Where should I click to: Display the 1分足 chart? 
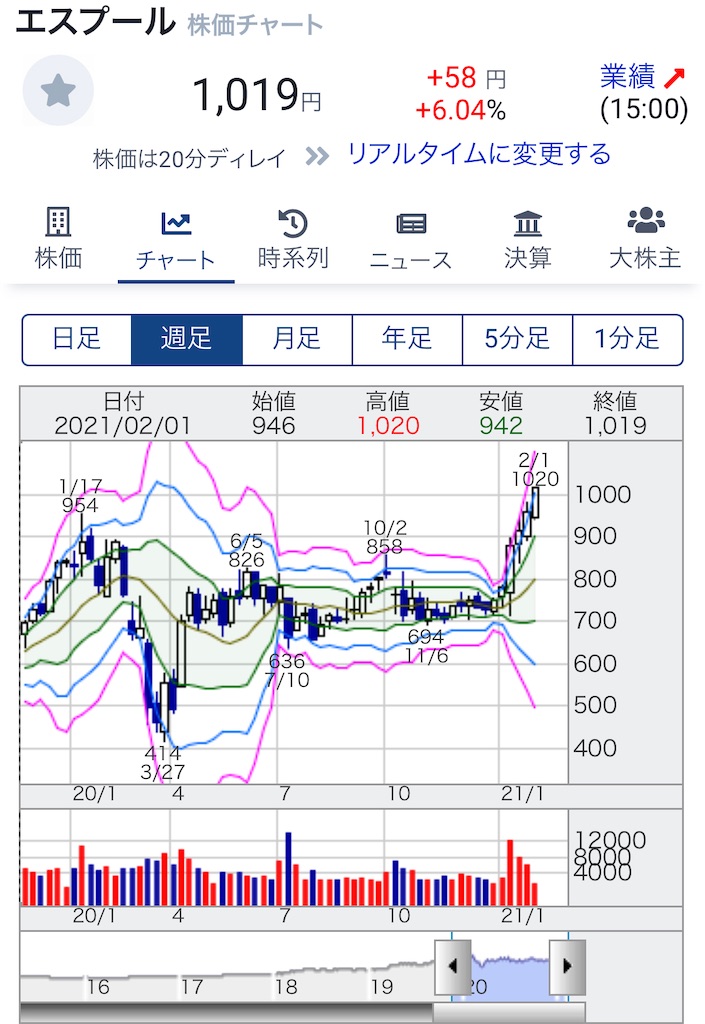click(627, 339)
